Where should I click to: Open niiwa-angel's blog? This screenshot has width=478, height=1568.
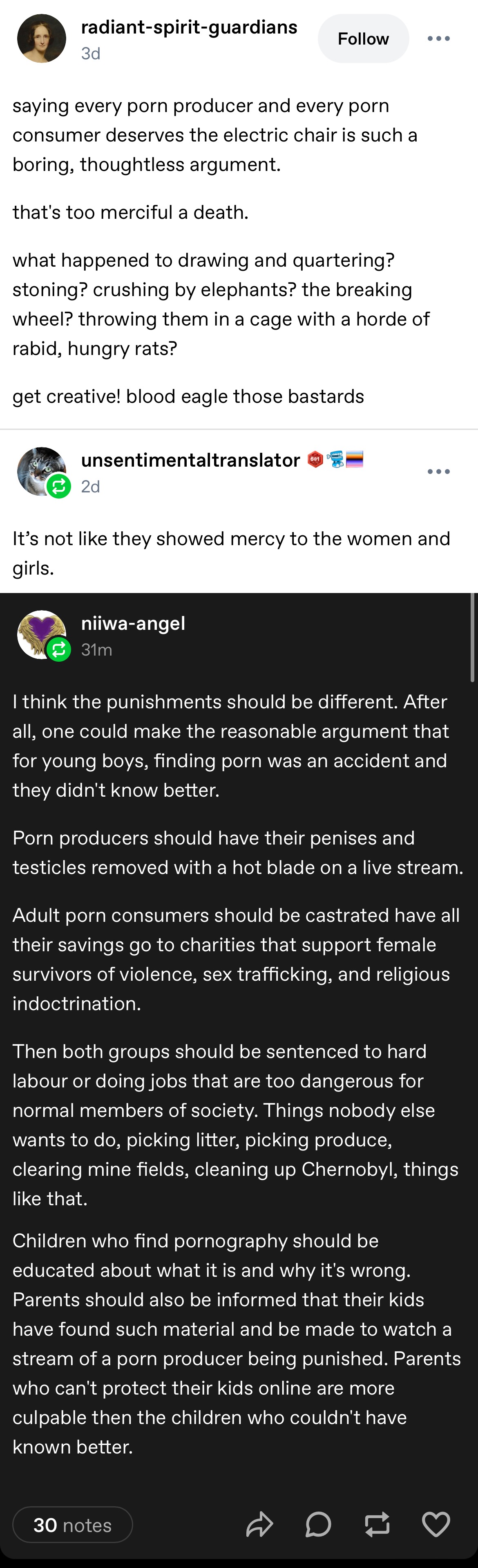click(x=133, y=623)
